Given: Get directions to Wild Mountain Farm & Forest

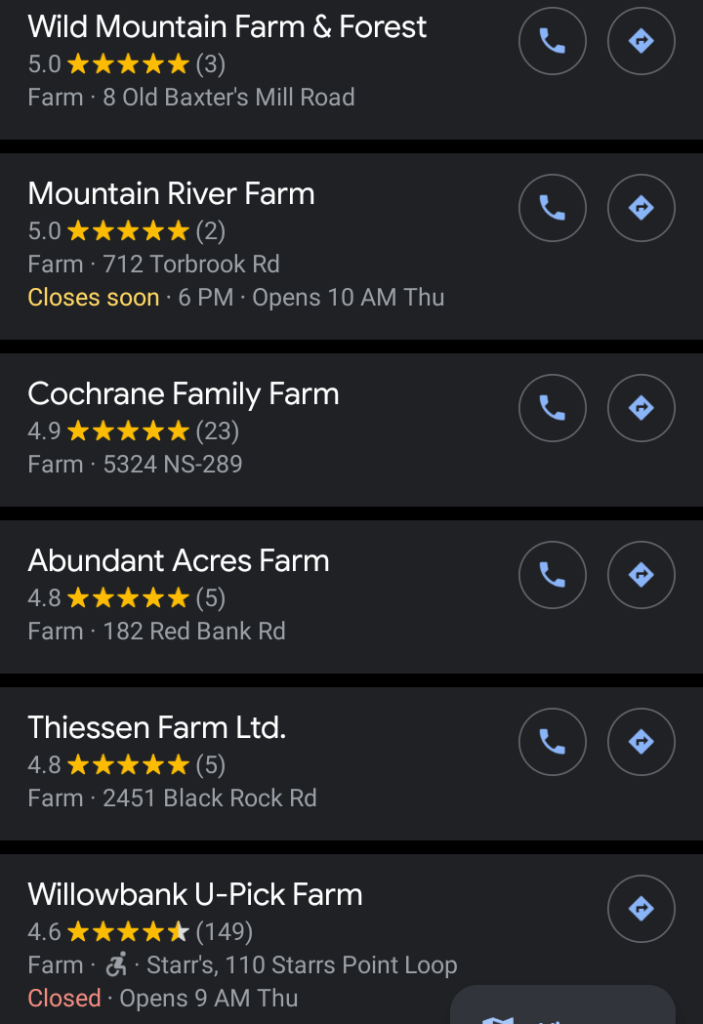Looking at the screenshot, I should pos(641,41).
